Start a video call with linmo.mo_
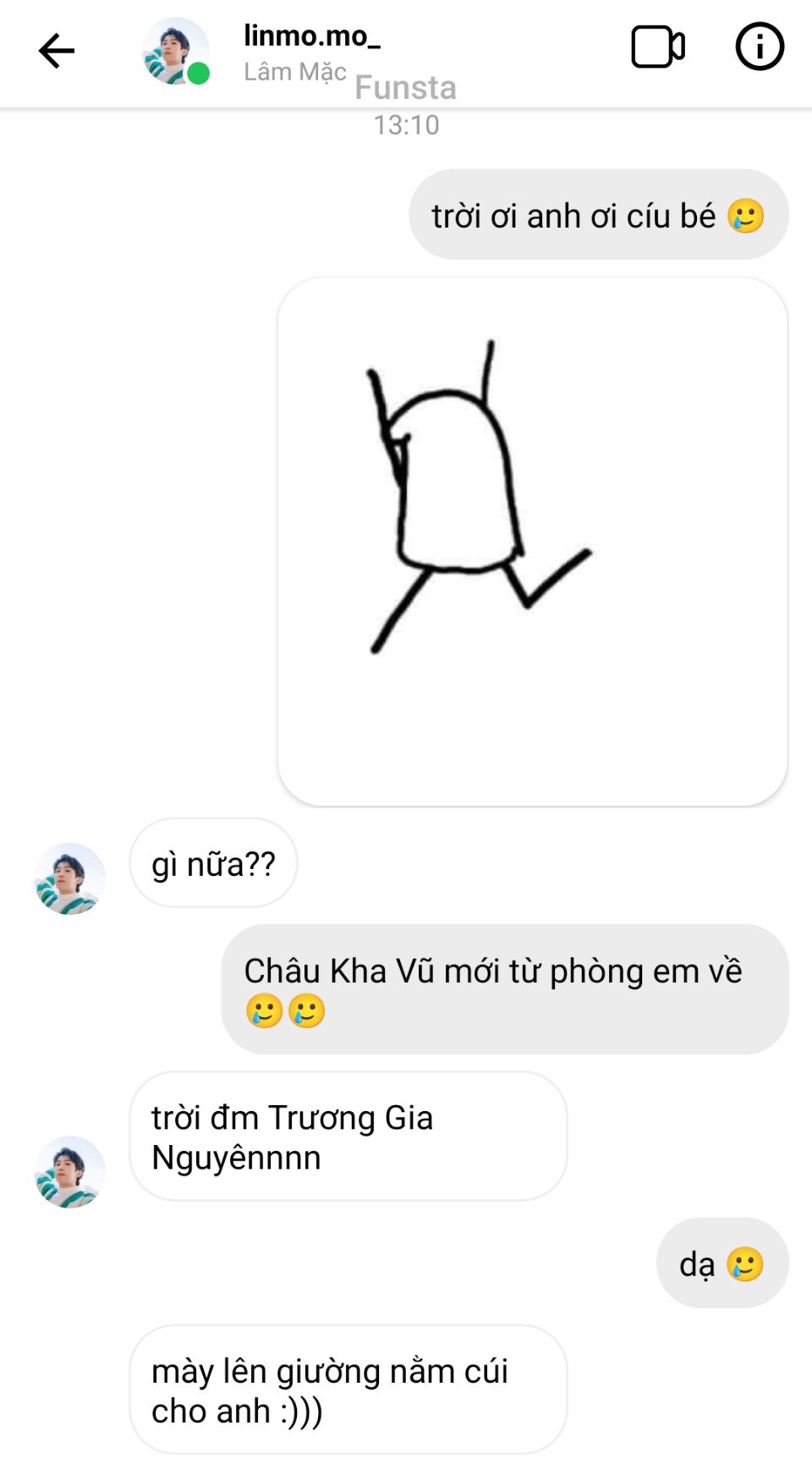This screenshot has width=812, height=1464. [657, 47]
